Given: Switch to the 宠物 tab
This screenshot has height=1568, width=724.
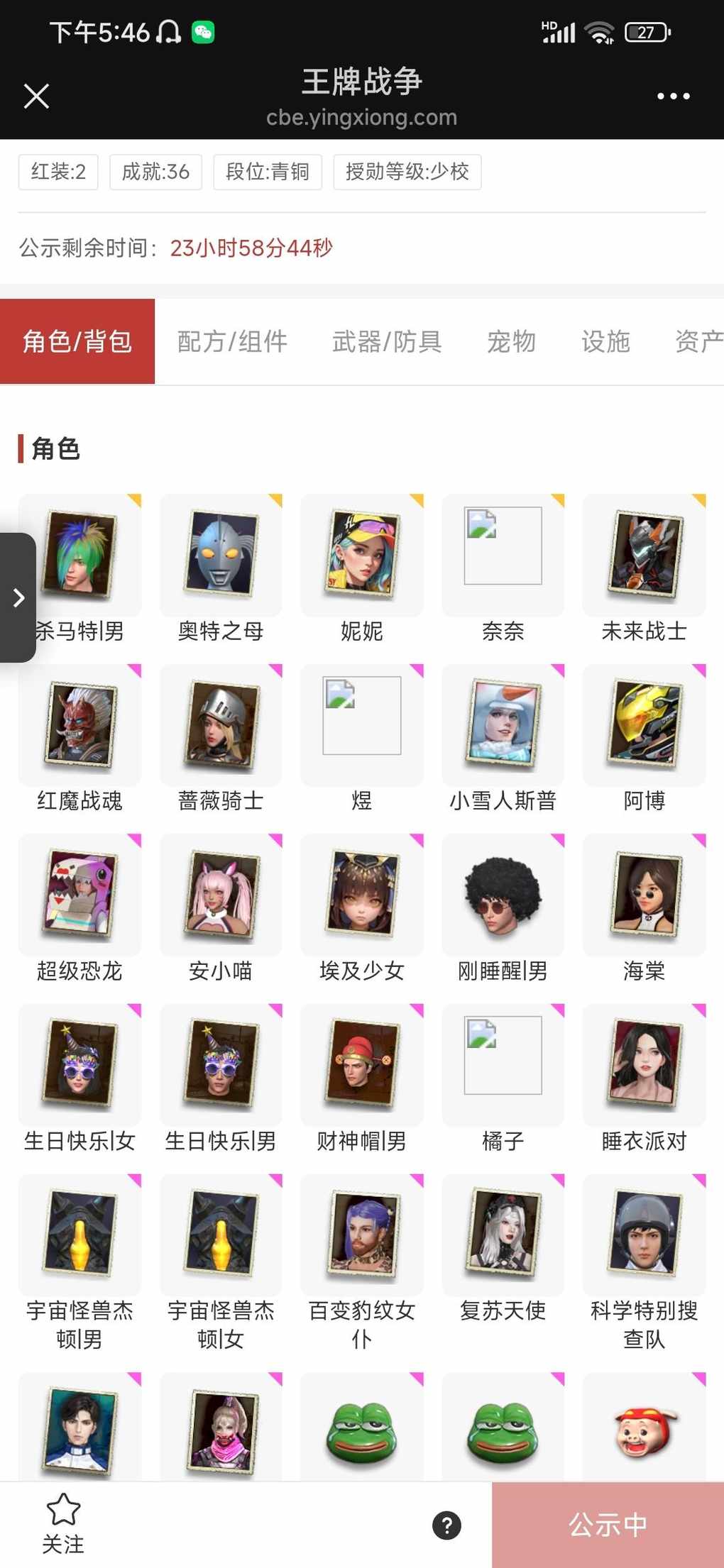Looking at the screenshot, I should pyautogui.click(x=511, y=342).
